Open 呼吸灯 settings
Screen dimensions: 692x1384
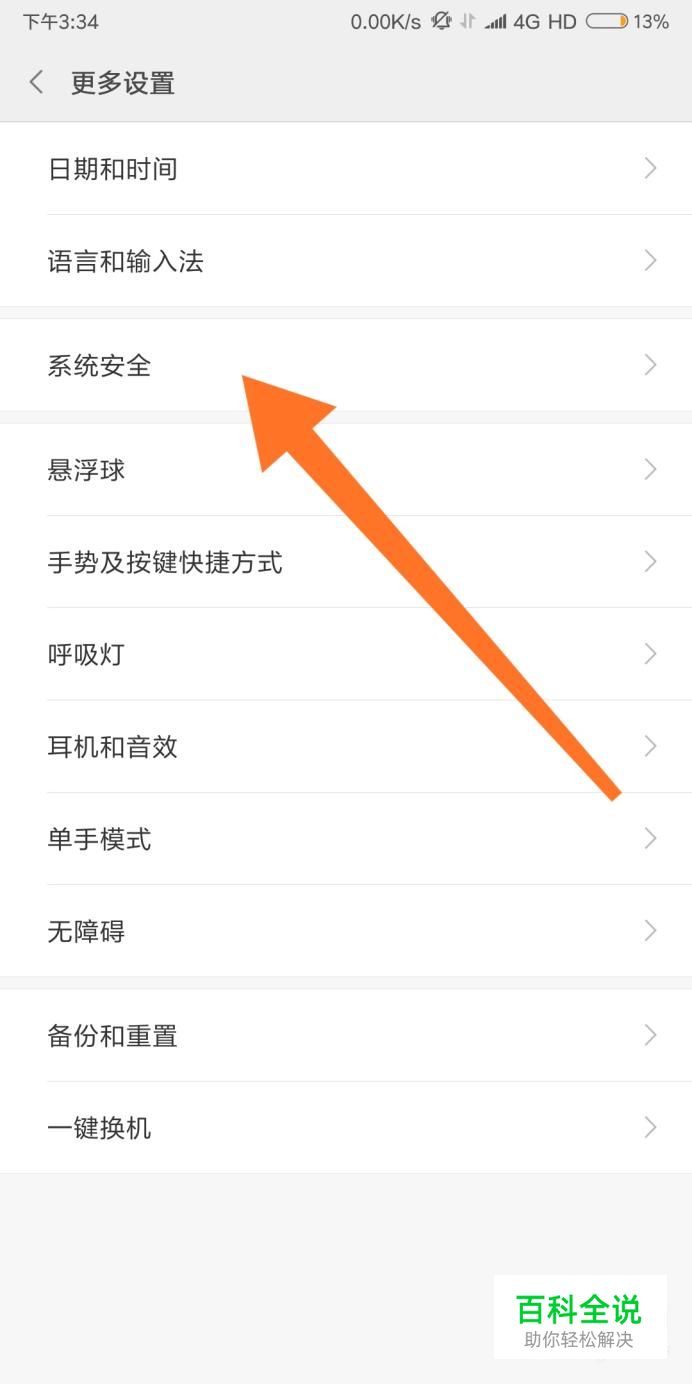pos(346,655)
